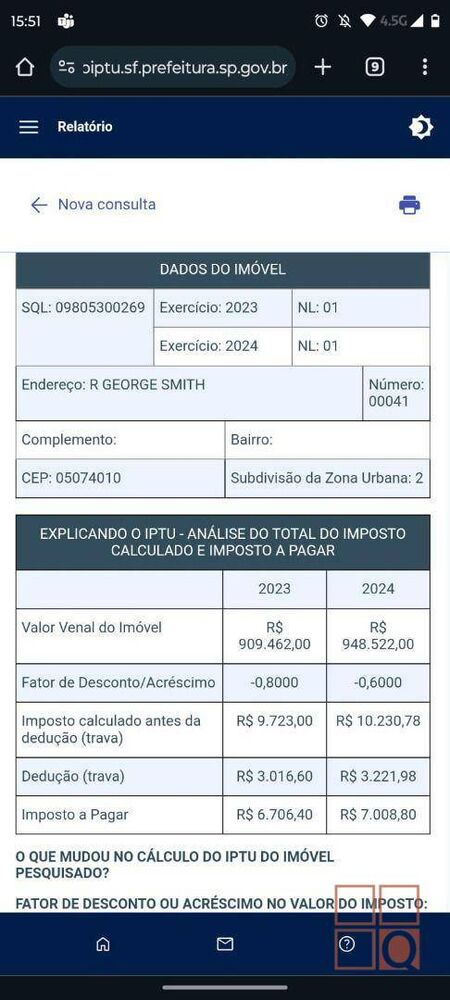Image resolution: width=450 pixels, height=1000 pixels.
Task: Open the envelope contact icon
Action: point(225,945)
